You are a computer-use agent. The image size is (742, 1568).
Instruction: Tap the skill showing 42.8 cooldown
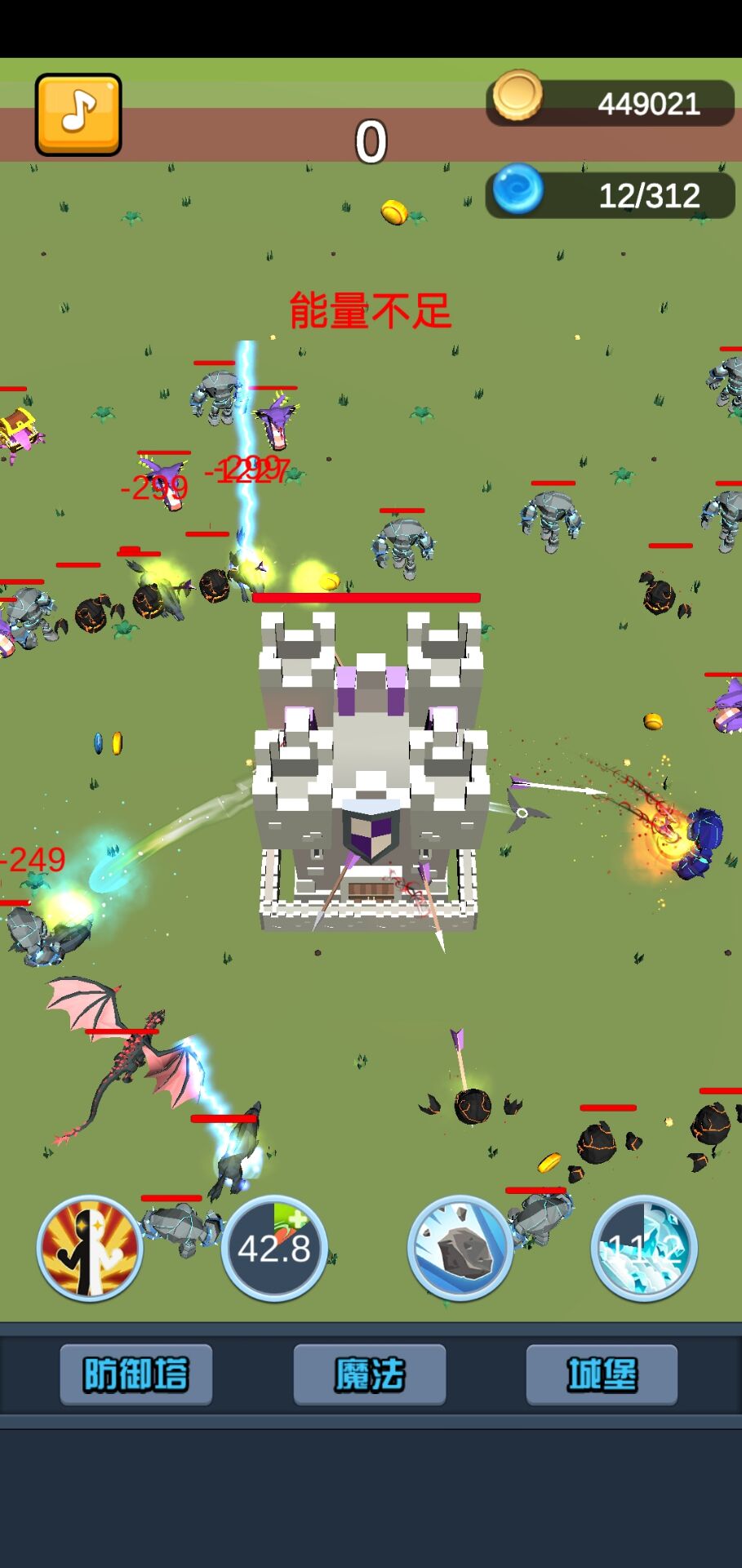[x=274, y=1248]
